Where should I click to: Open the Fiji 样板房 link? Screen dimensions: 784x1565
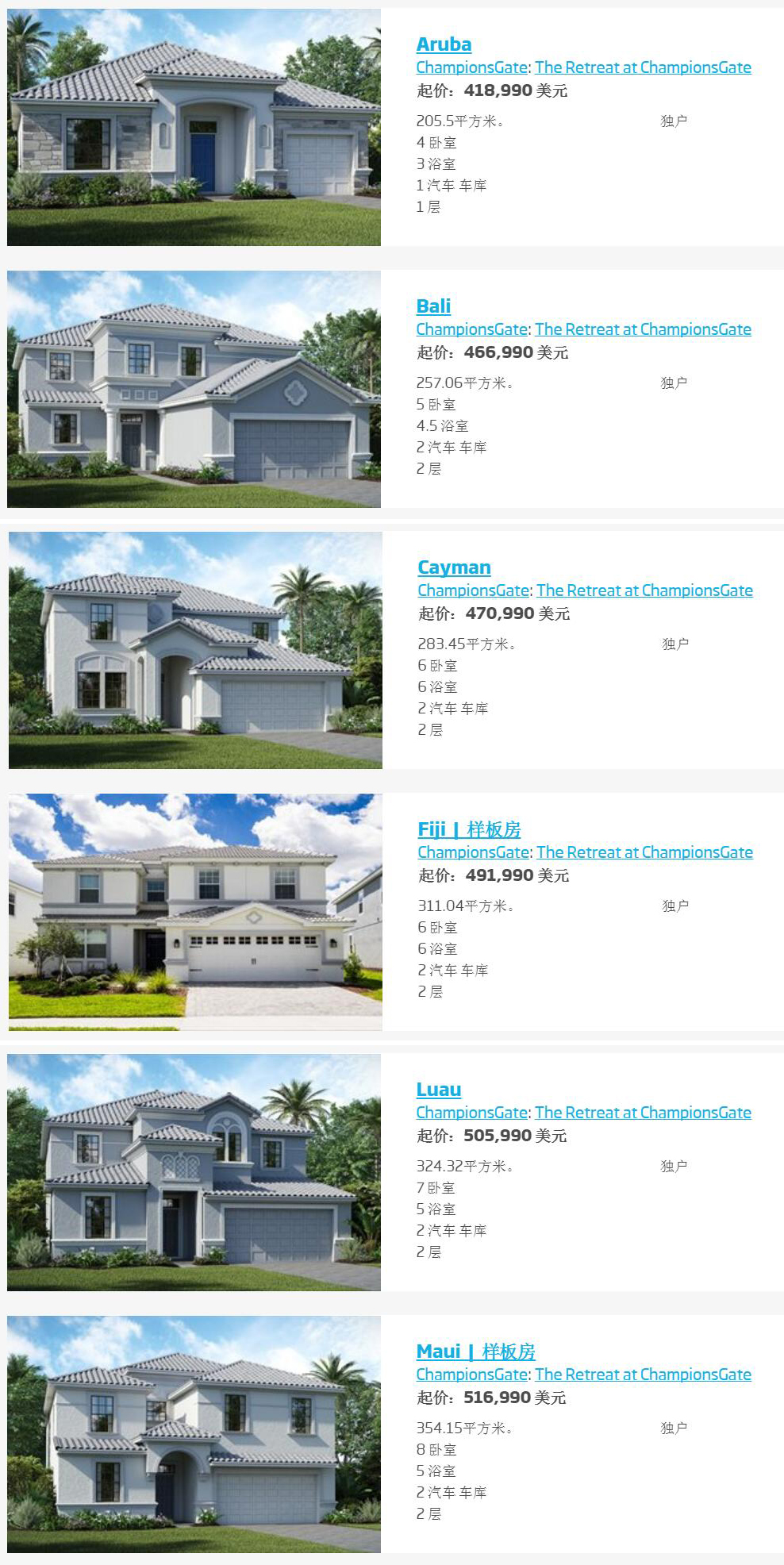469,829
